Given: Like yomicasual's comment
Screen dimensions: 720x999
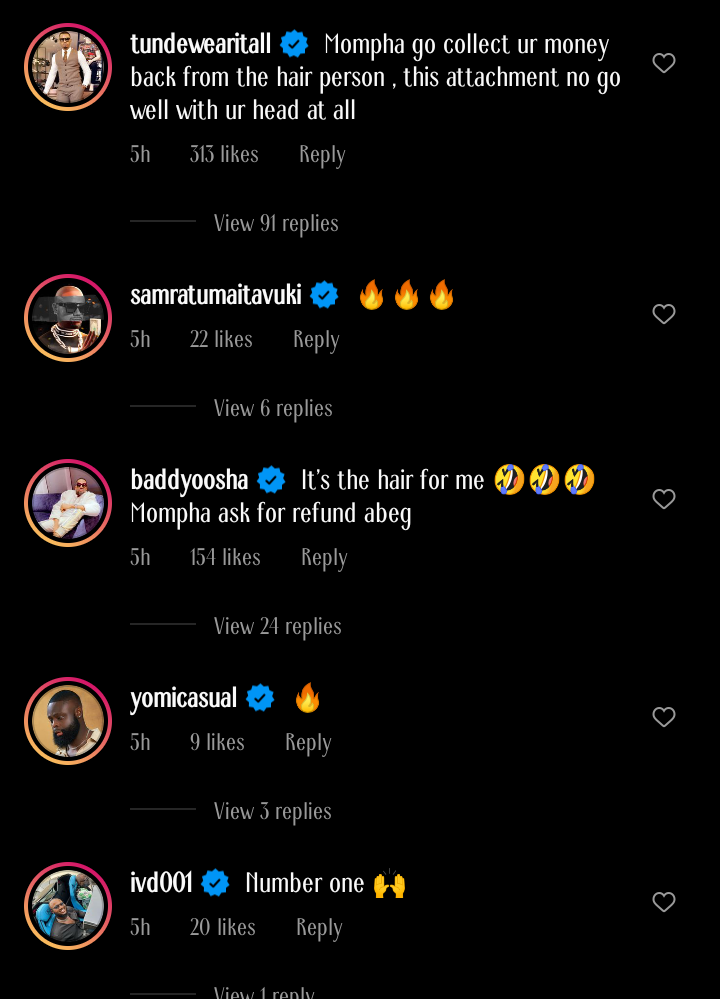Looking at the screenshot, I should click(664, 717).
